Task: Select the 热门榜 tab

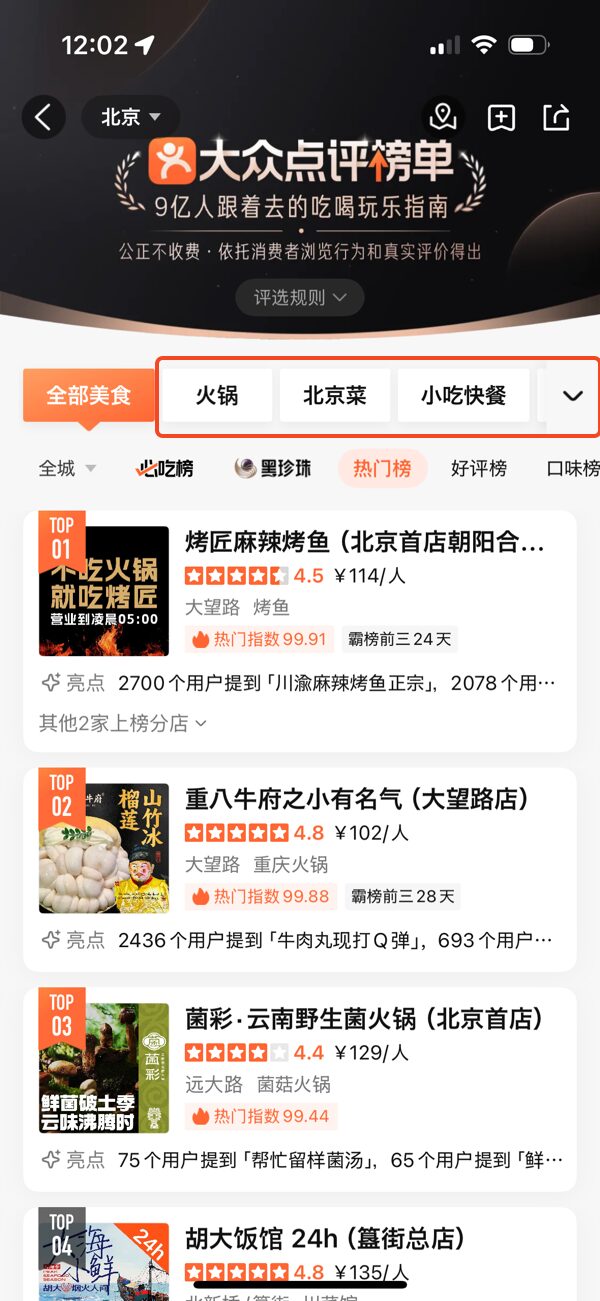Action: coord(382,468)
